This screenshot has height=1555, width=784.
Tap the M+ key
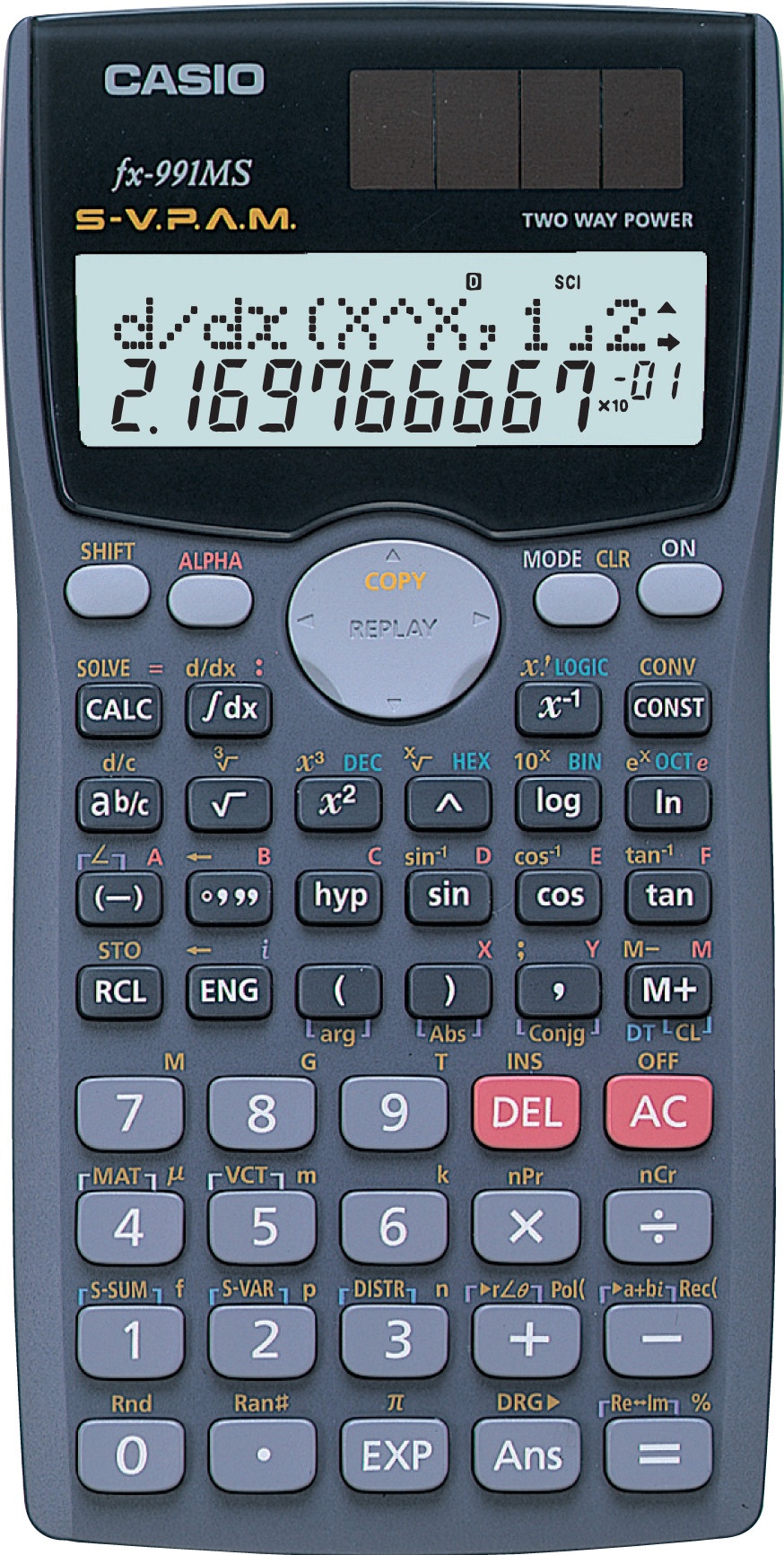668,991
